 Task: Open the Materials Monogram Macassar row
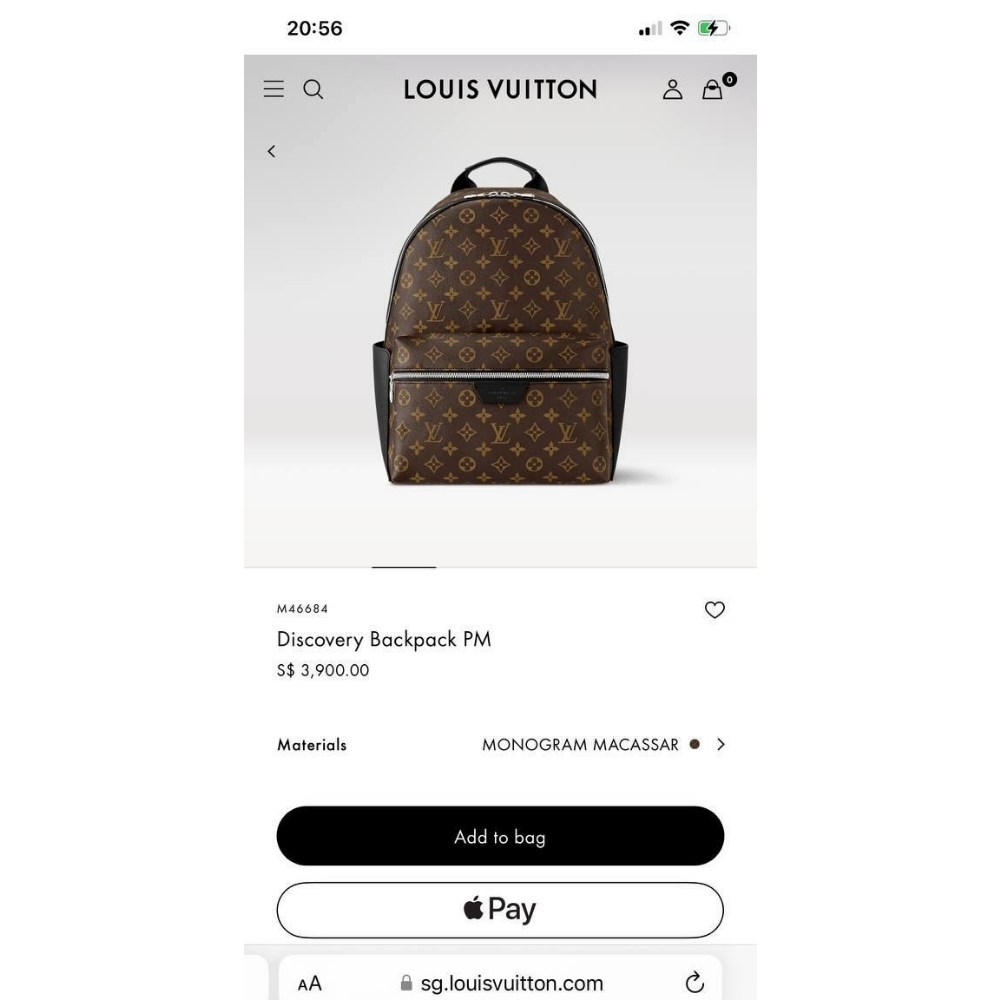coord(501,744)
